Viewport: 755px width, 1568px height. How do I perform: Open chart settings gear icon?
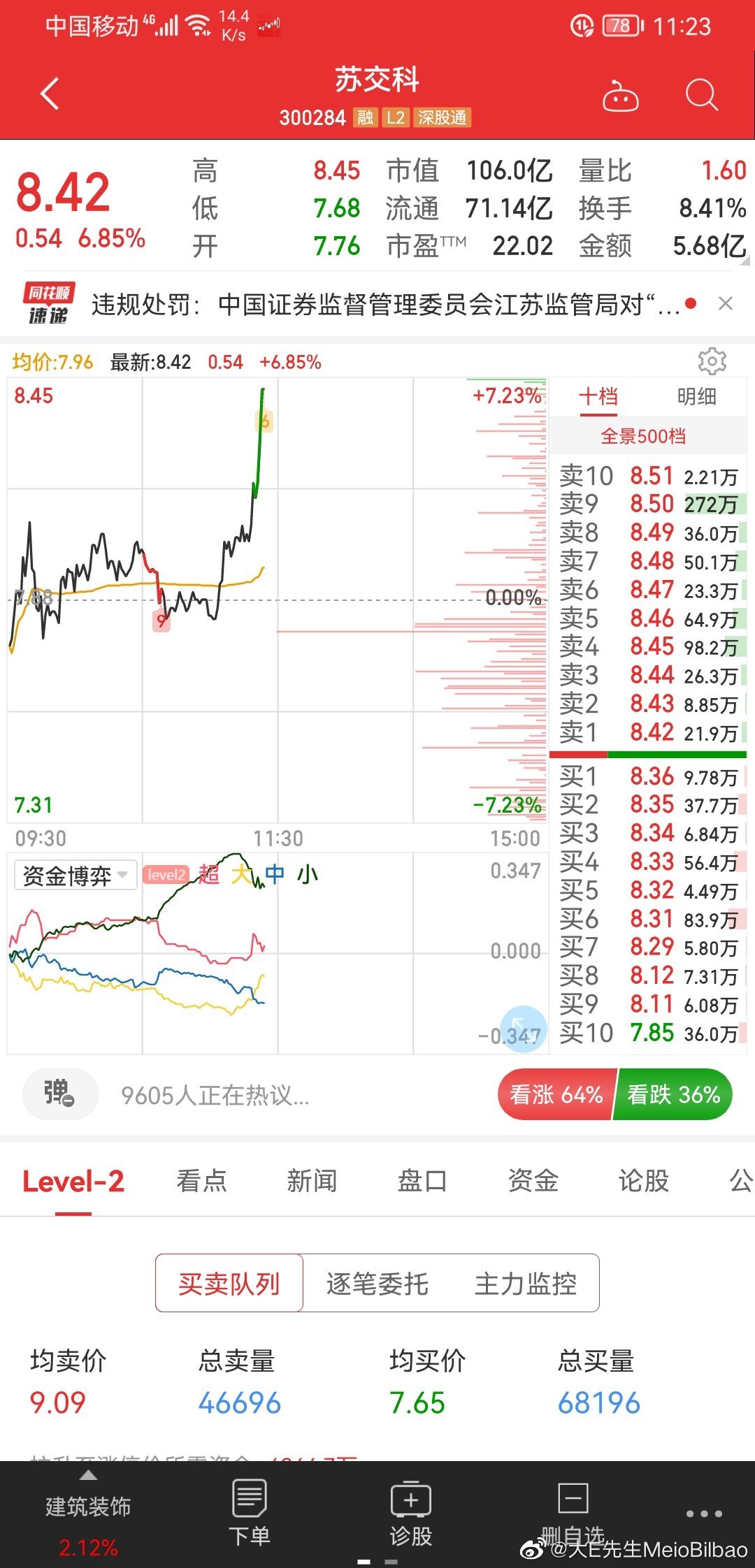[x=712, y=361]
